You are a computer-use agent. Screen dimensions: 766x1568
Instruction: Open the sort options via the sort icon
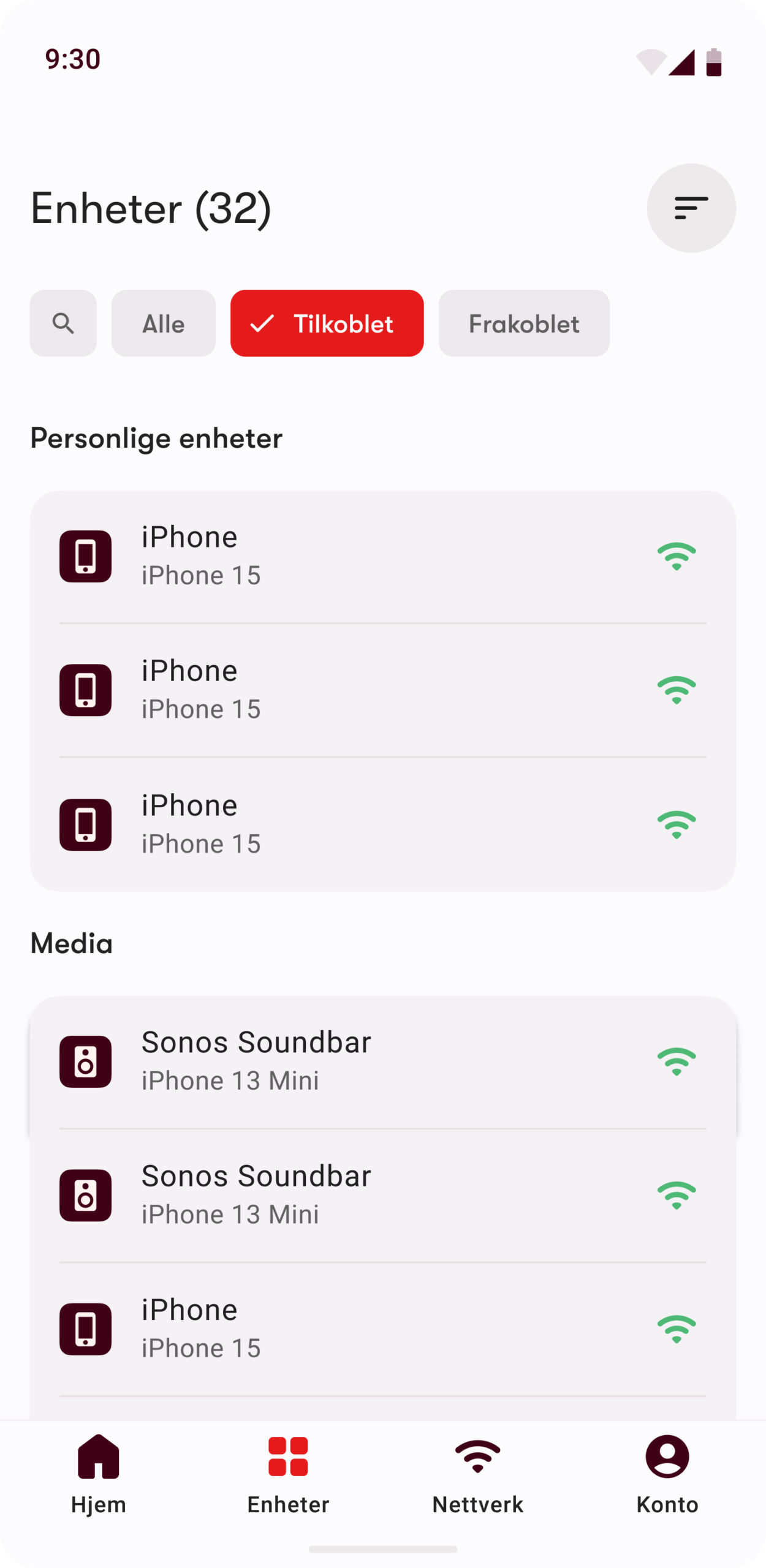pyautogui.click(x=691, y=208)
